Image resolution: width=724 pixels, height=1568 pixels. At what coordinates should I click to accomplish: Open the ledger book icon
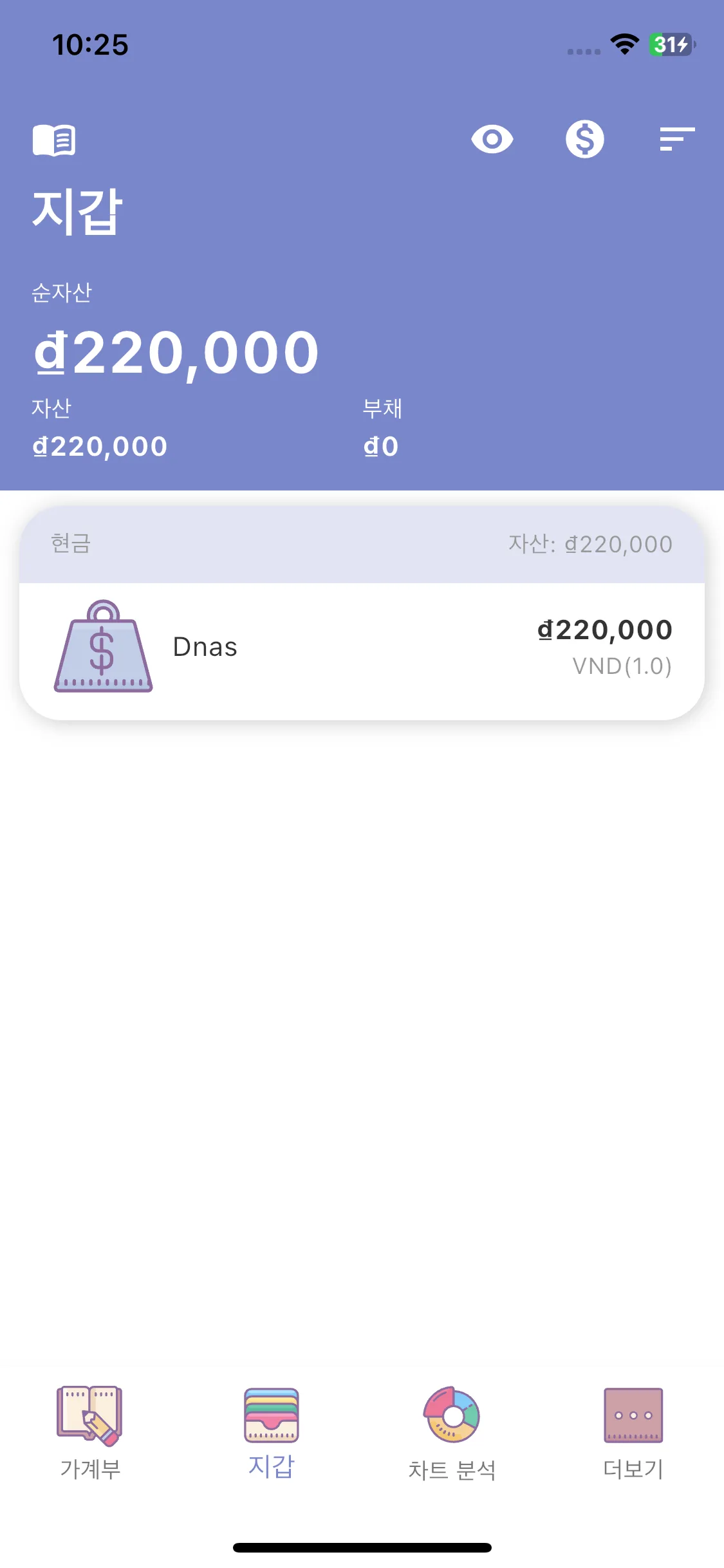tap(54, 140)
